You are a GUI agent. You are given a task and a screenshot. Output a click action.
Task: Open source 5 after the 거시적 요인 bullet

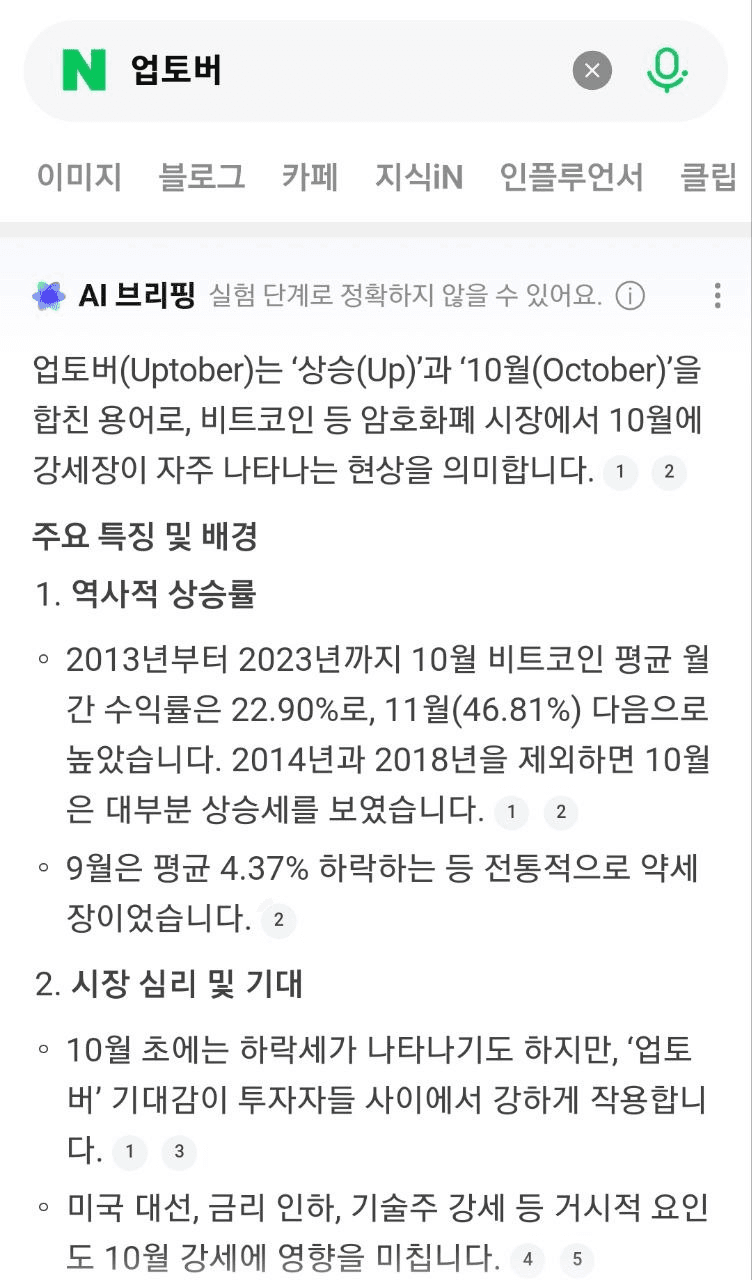(577, 1256)
